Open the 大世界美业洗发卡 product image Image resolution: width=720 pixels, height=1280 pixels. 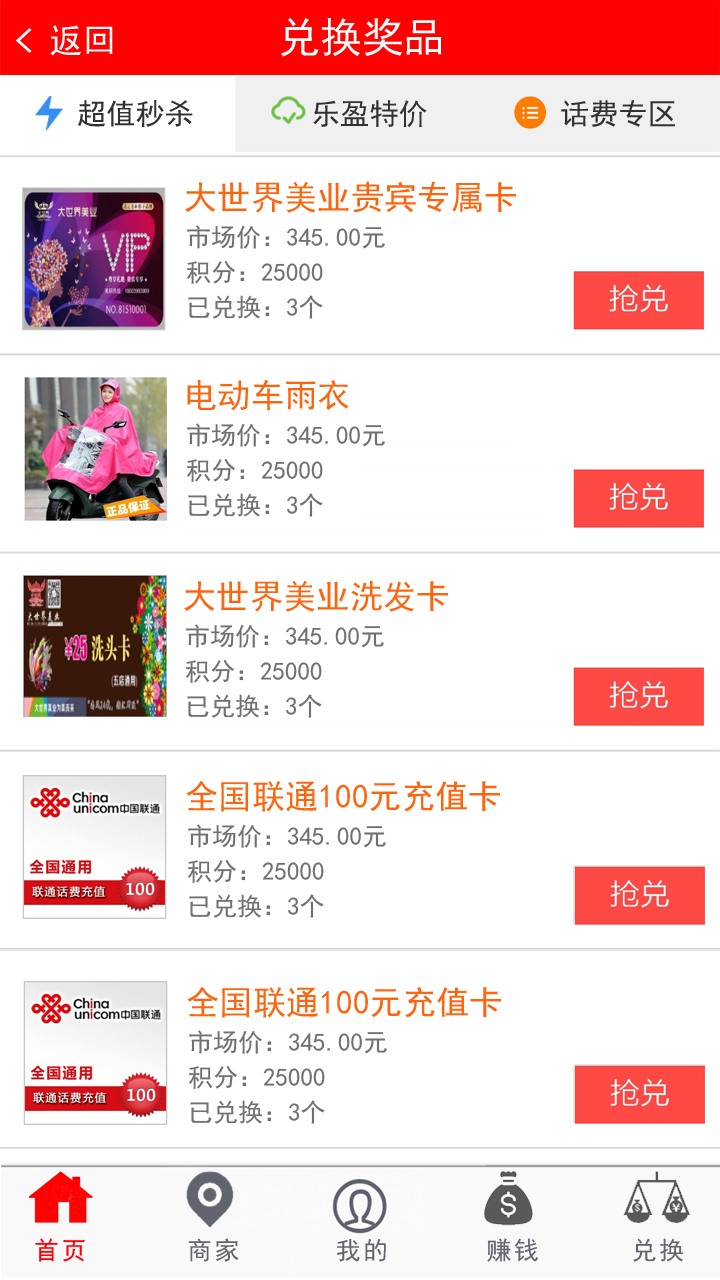[x=95, y=646]
